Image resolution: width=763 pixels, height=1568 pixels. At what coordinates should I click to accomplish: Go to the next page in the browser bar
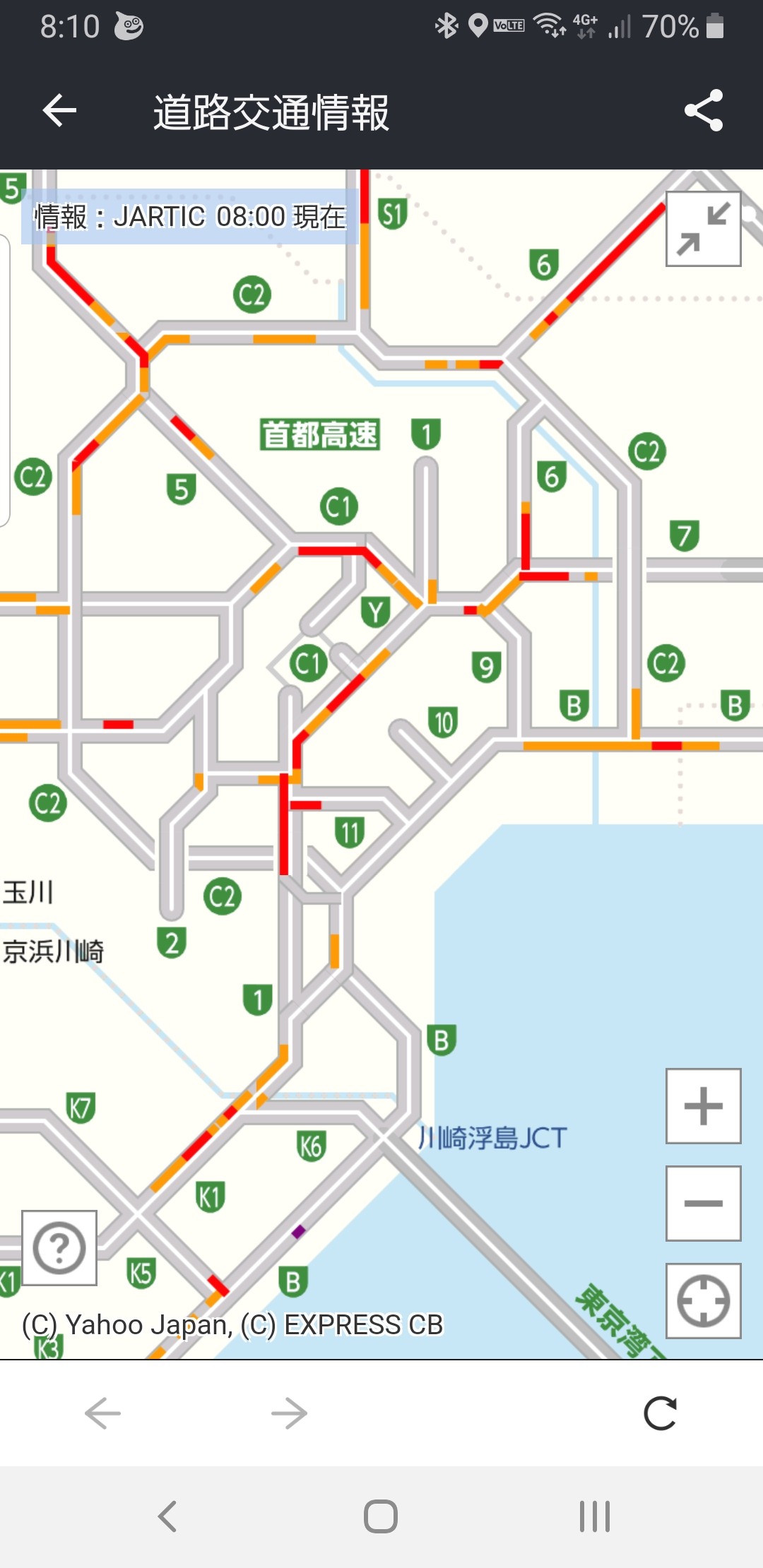point(289,1413)
